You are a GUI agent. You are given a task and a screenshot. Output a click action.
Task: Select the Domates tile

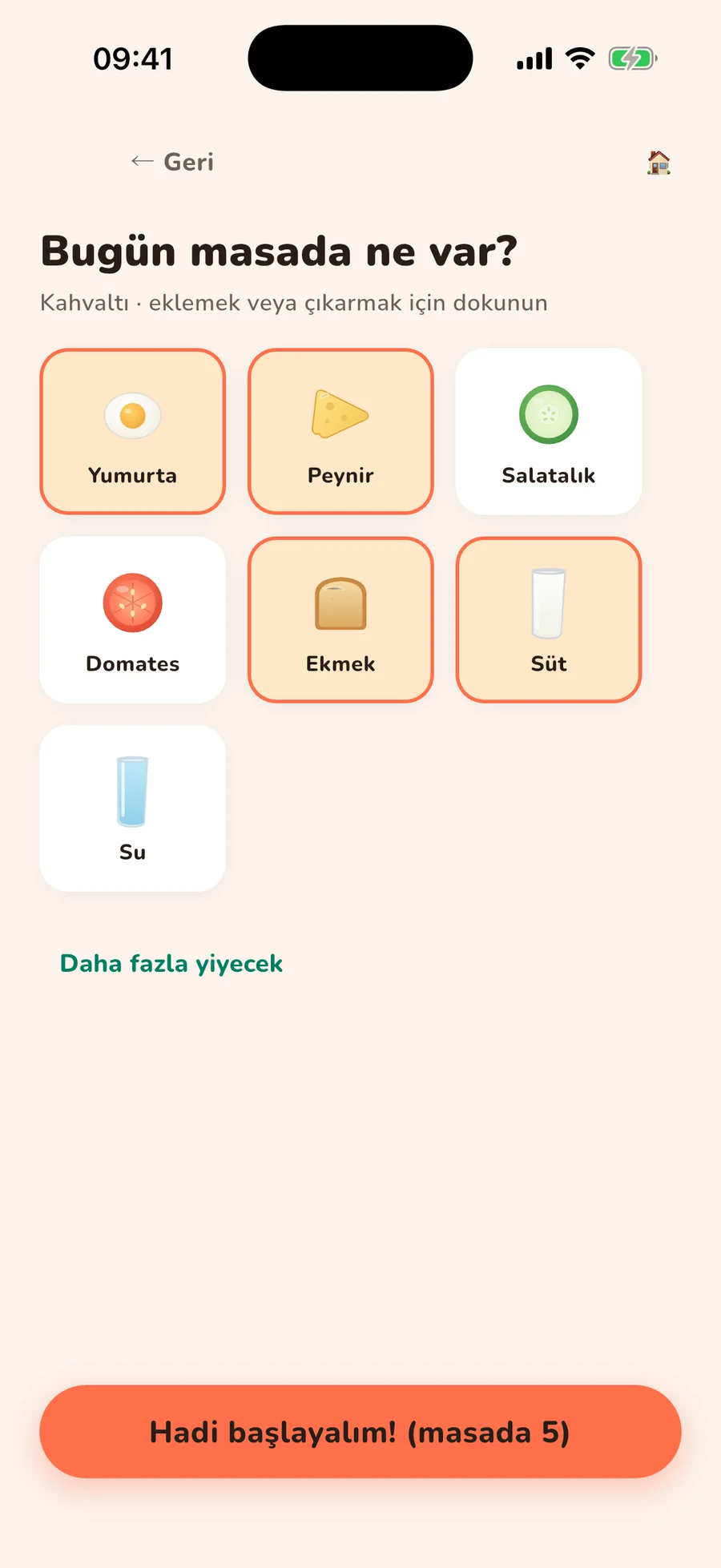click(x=133, y=620)
